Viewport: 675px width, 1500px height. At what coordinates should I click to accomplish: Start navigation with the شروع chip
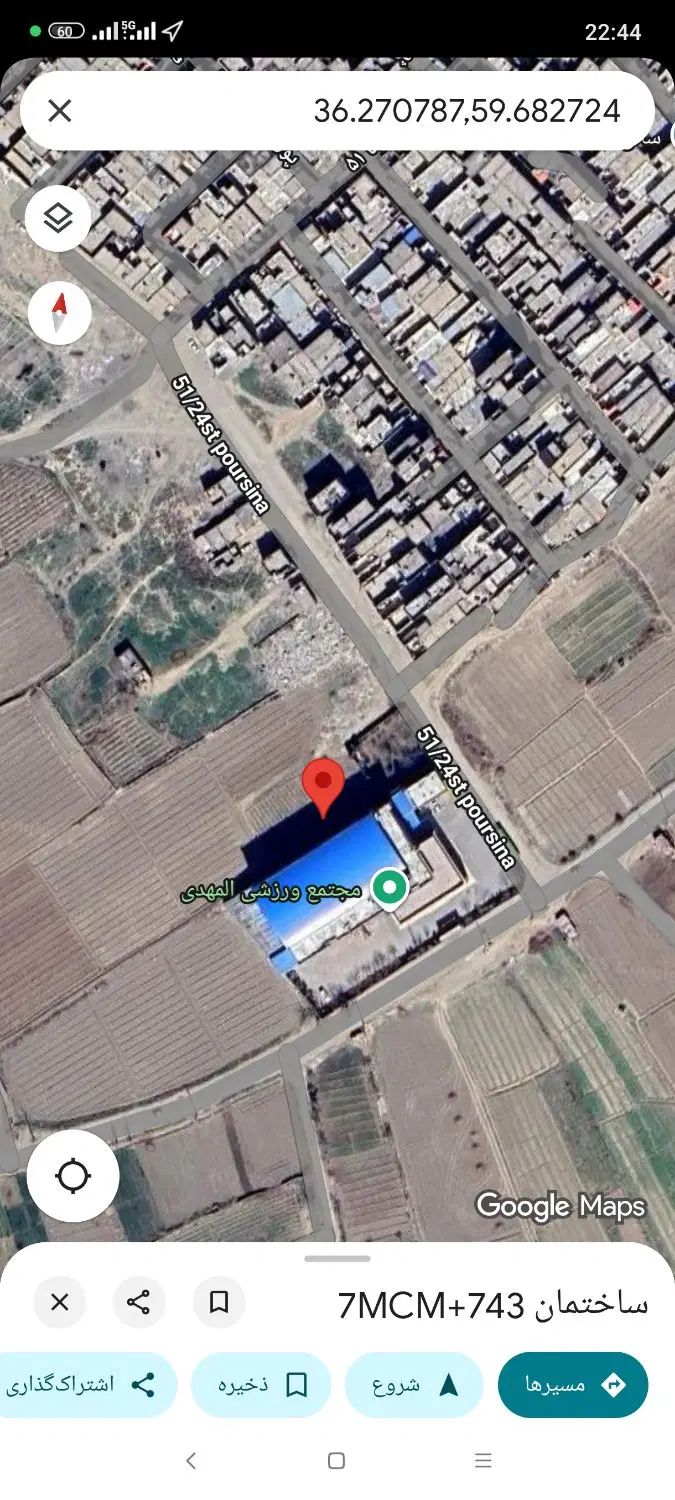tap(414, 1385)
